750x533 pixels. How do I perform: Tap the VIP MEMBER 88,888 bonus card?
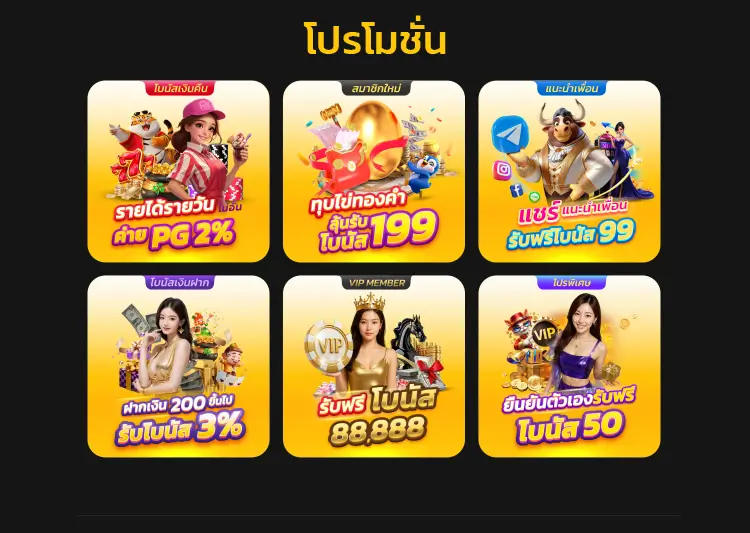(x=374, y=366)
